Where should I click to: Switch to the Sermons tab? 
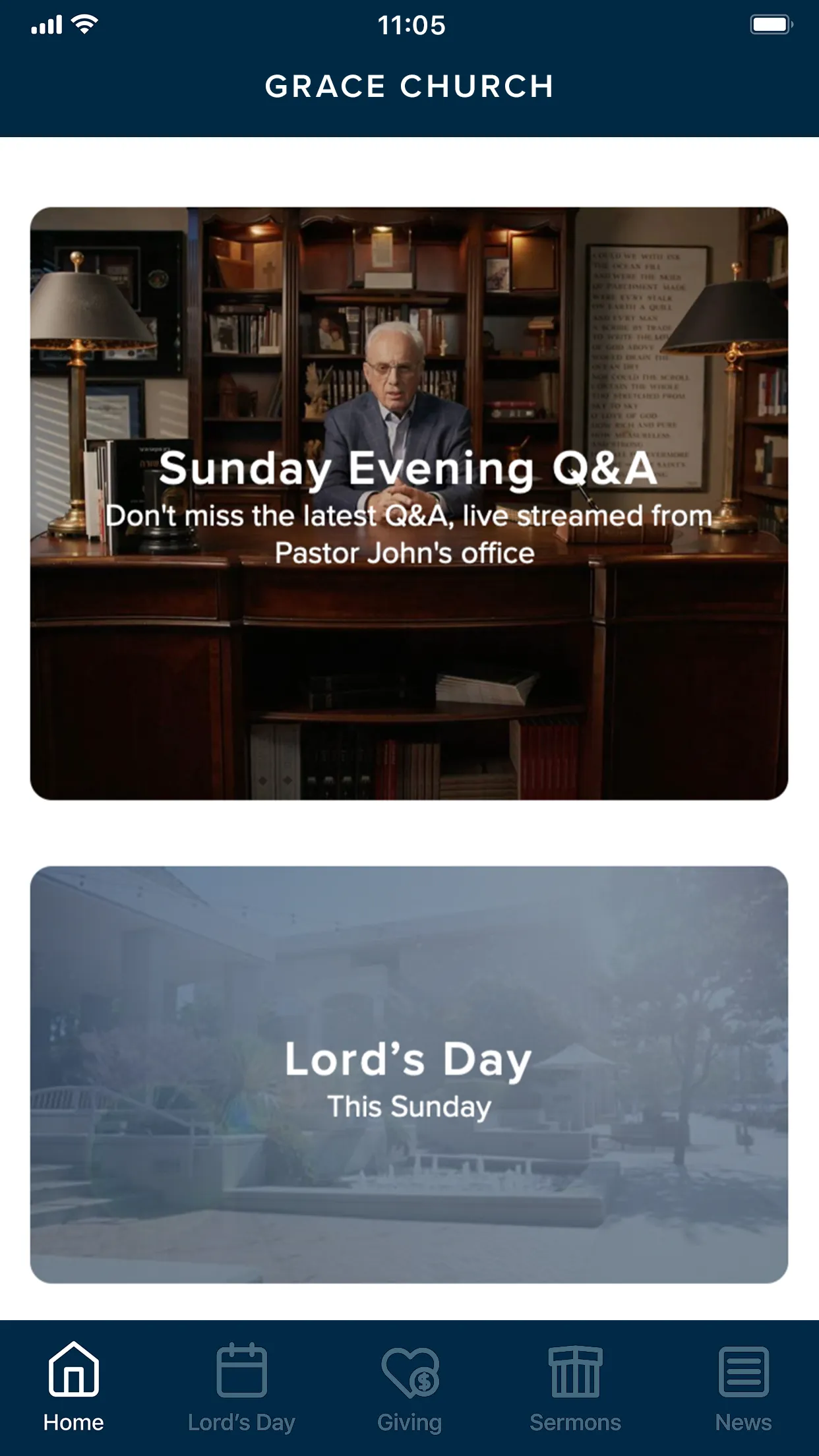pos(575,1387)
